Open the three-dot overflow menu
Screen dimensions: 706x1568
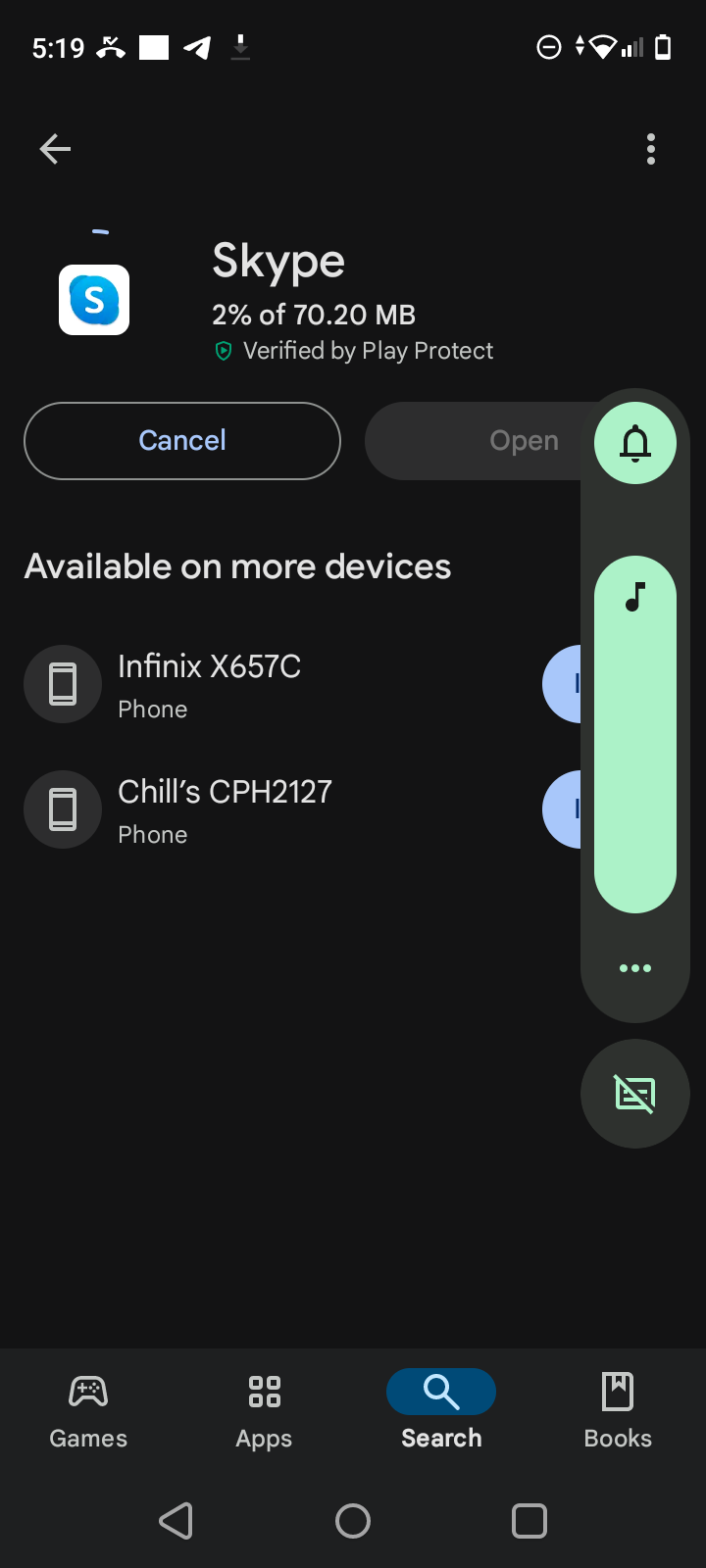[651, 149]
